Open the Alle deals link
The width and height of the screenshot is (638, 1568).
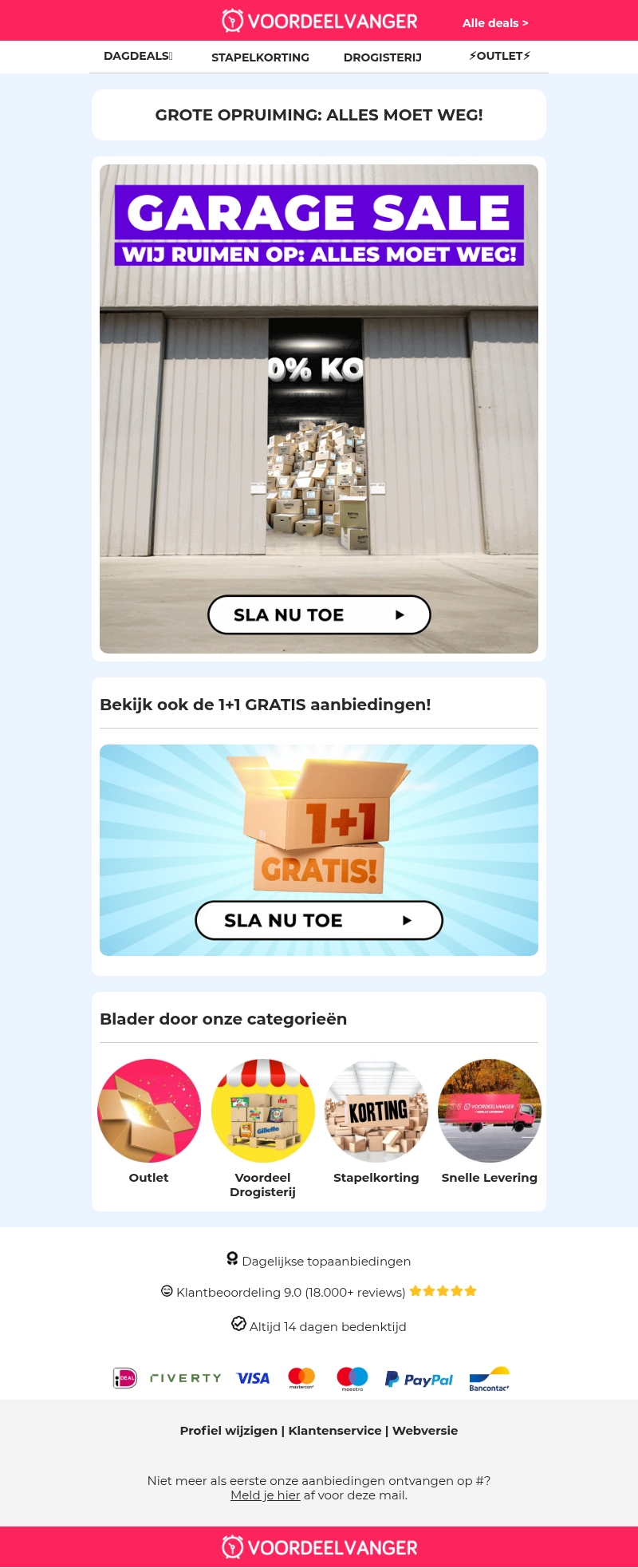point(494,23)
